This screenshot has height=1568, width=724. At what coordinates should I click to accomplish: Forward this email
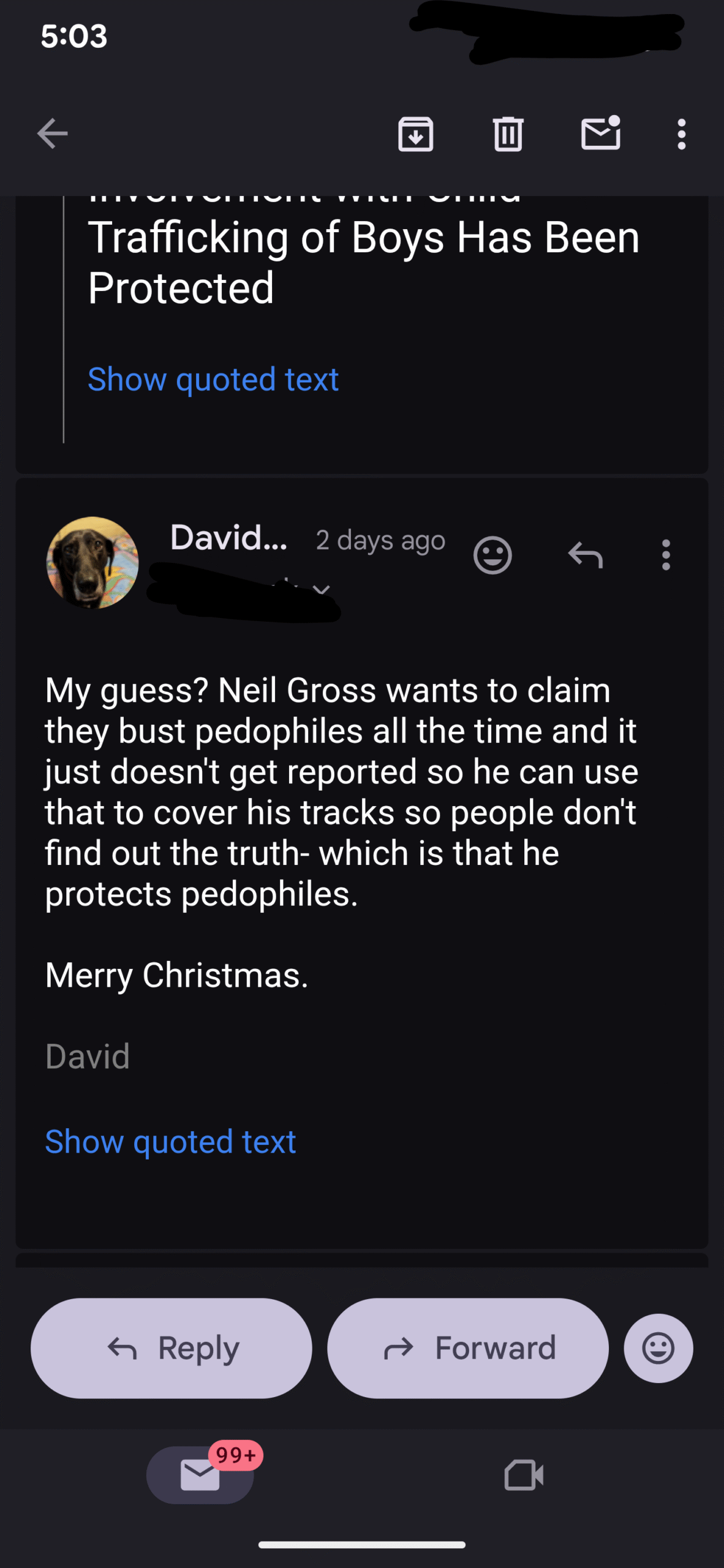pos(468,1348)
